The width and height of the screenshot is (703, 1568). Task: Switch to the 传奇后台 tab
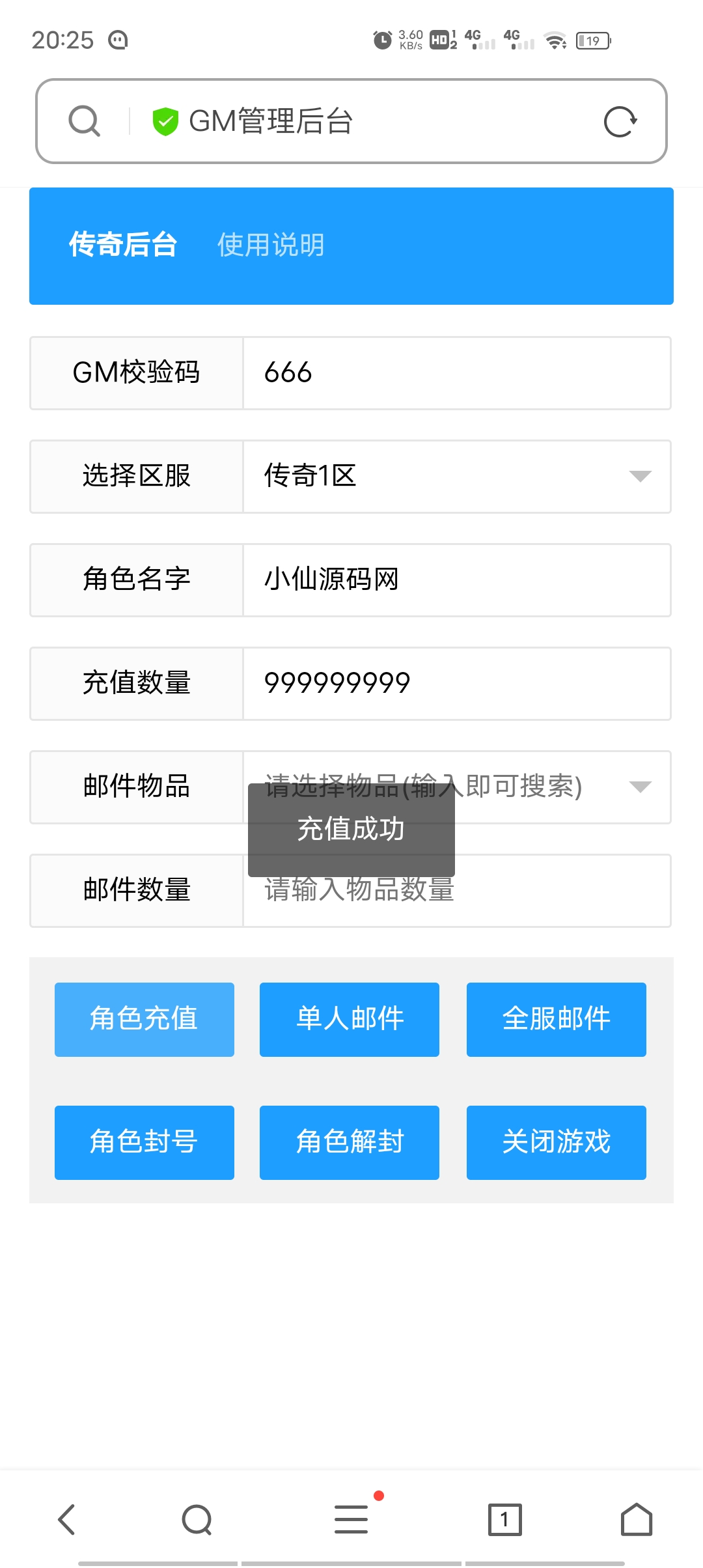[x=123, y=245]
